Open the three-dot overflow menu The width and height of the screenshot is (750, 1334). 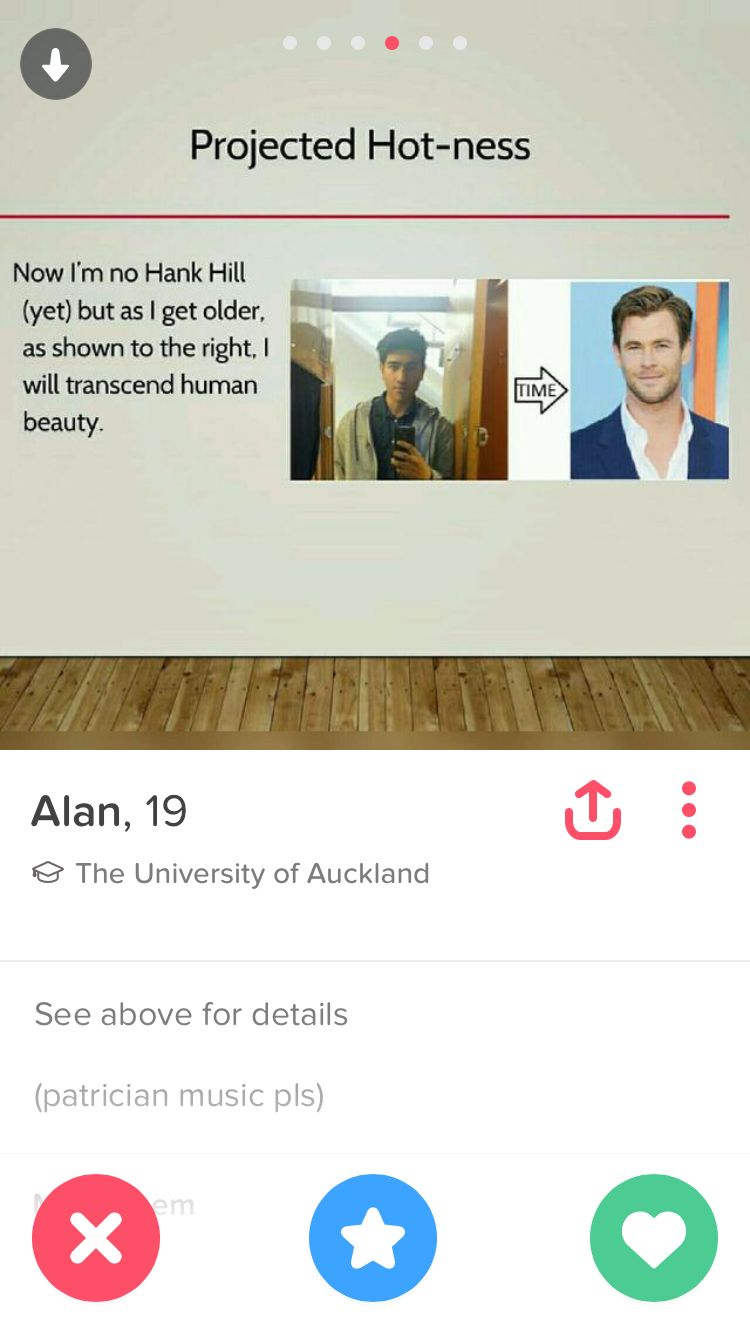(x=688, y=810)
